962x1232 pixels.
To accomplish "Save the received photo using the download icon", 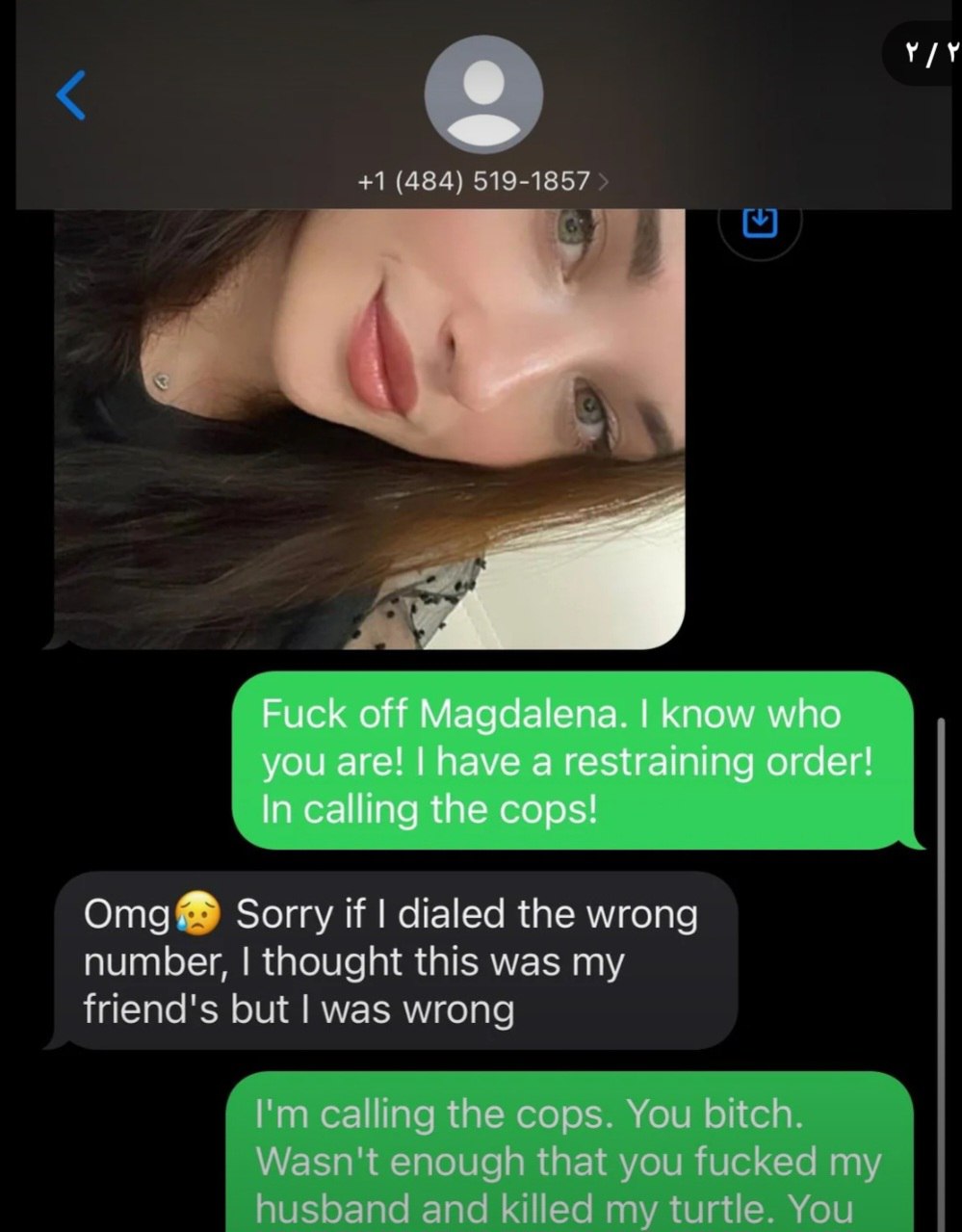I will [x=761, y=223].
